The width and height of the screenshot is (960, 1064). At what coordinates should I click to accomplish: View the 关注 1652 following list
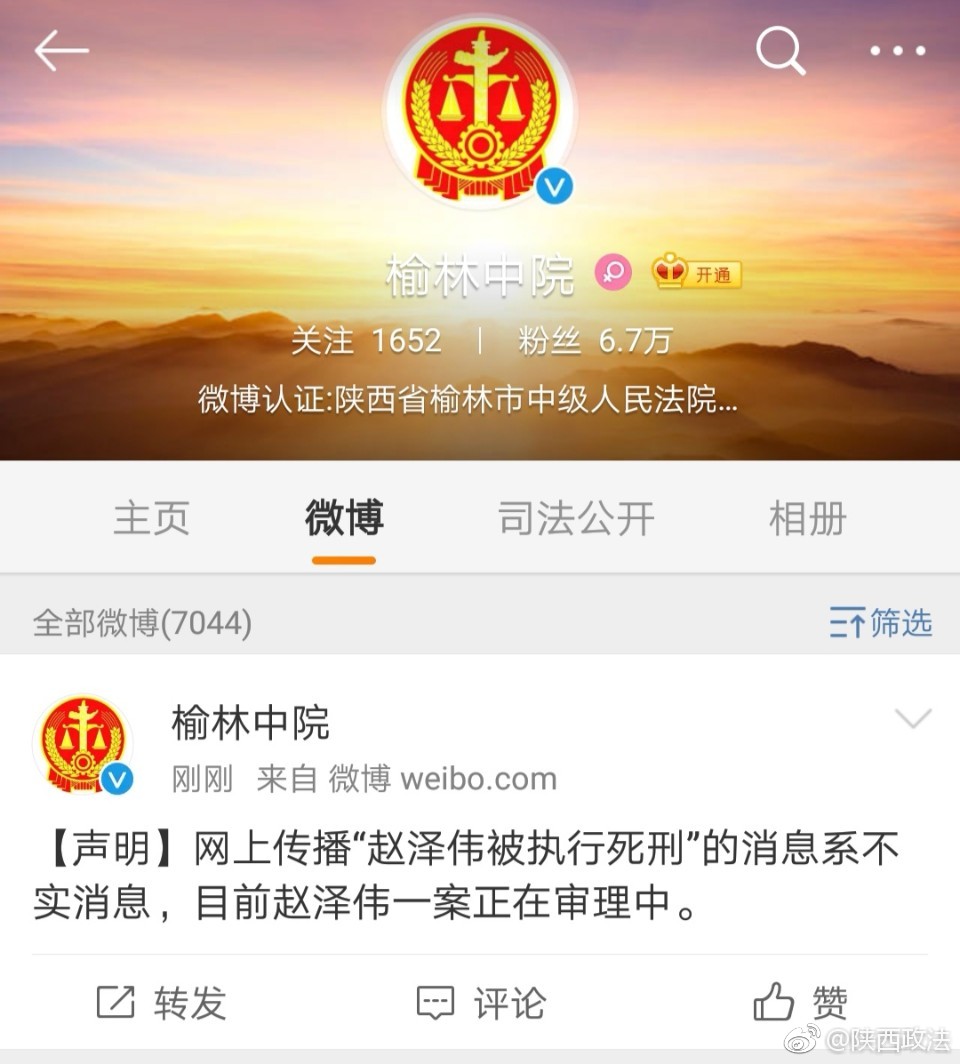click(x=366, y=341)
